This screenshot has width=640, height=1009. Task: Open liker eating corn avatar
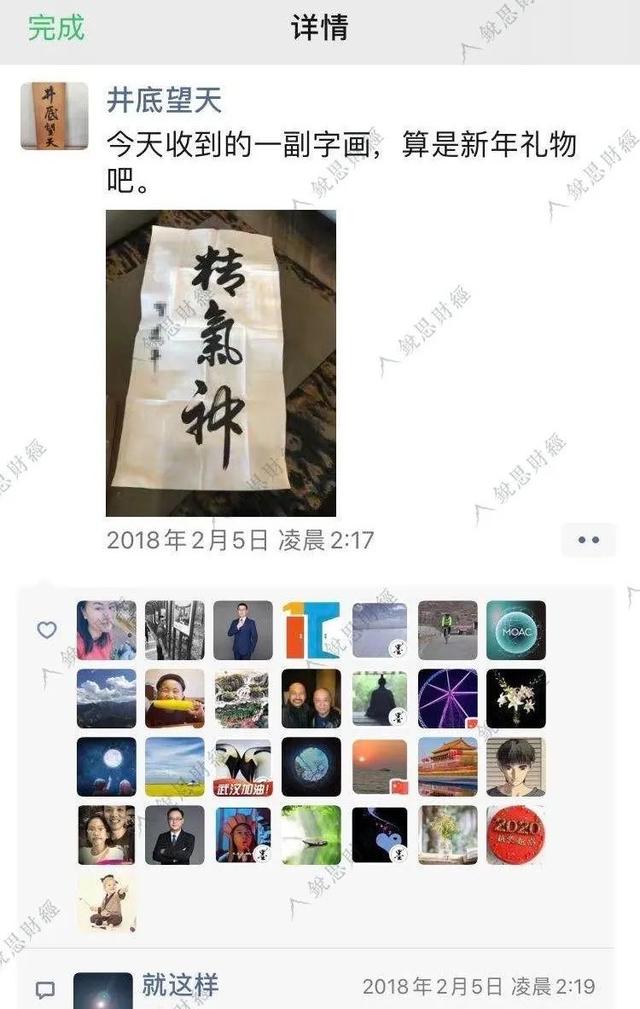[174, 698]
